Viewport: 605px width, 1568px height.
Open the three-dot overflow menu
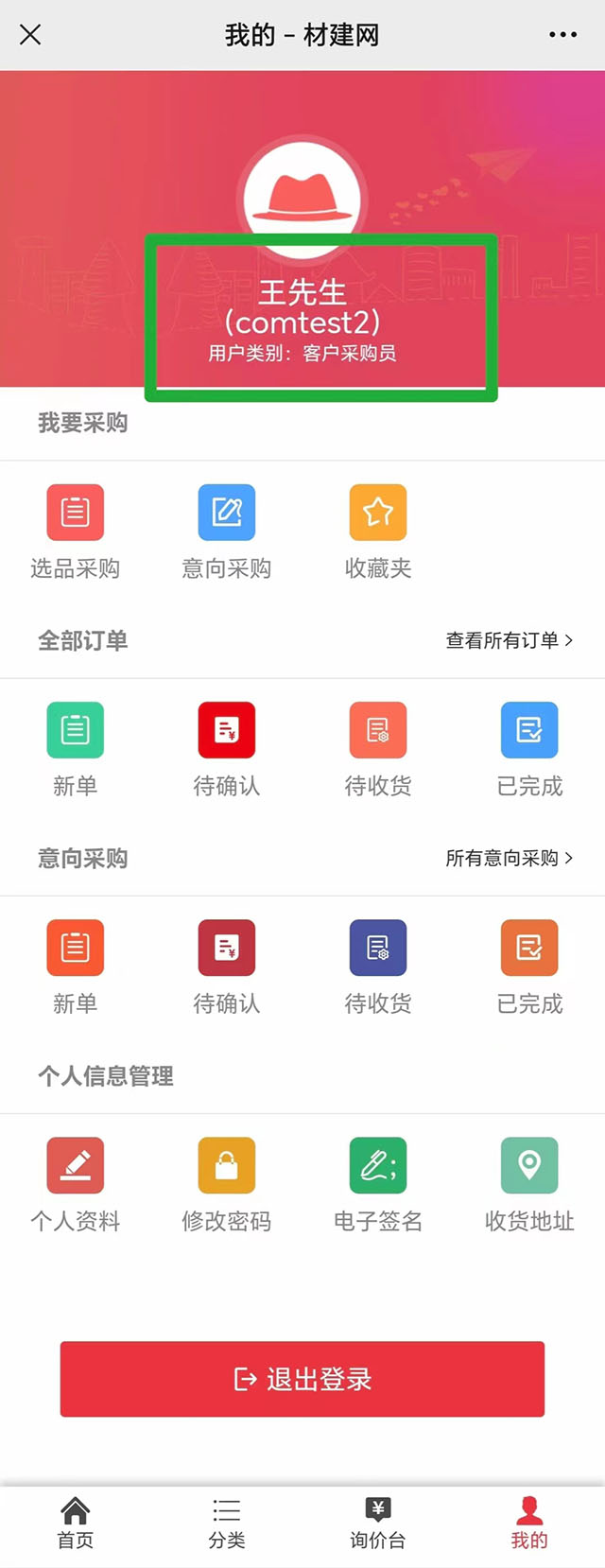click(562, 35)
